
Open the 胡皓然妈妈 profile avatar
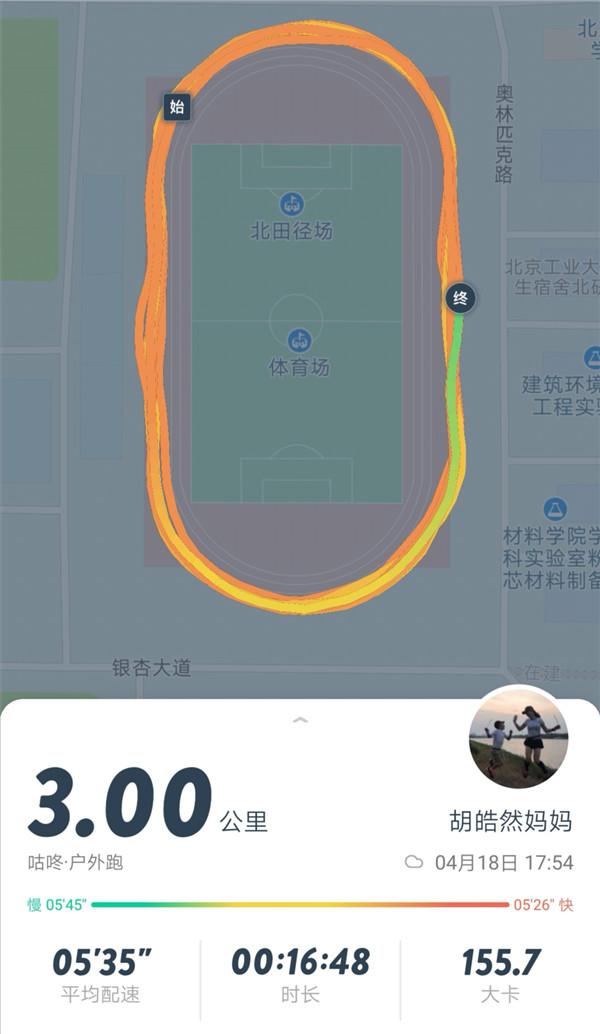(x=519, y=739)
